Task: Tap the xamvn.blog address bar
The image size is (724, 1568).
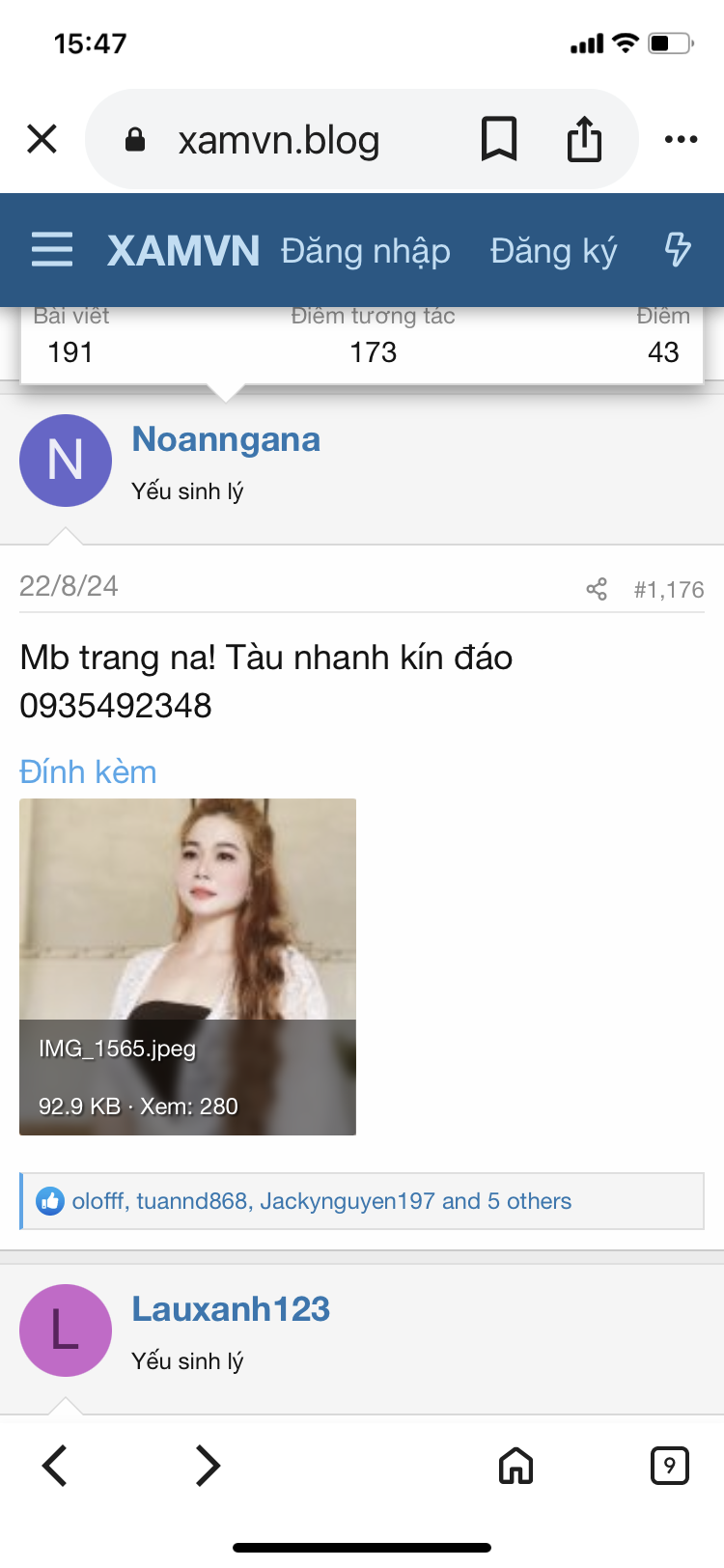Action: point(278,141)
